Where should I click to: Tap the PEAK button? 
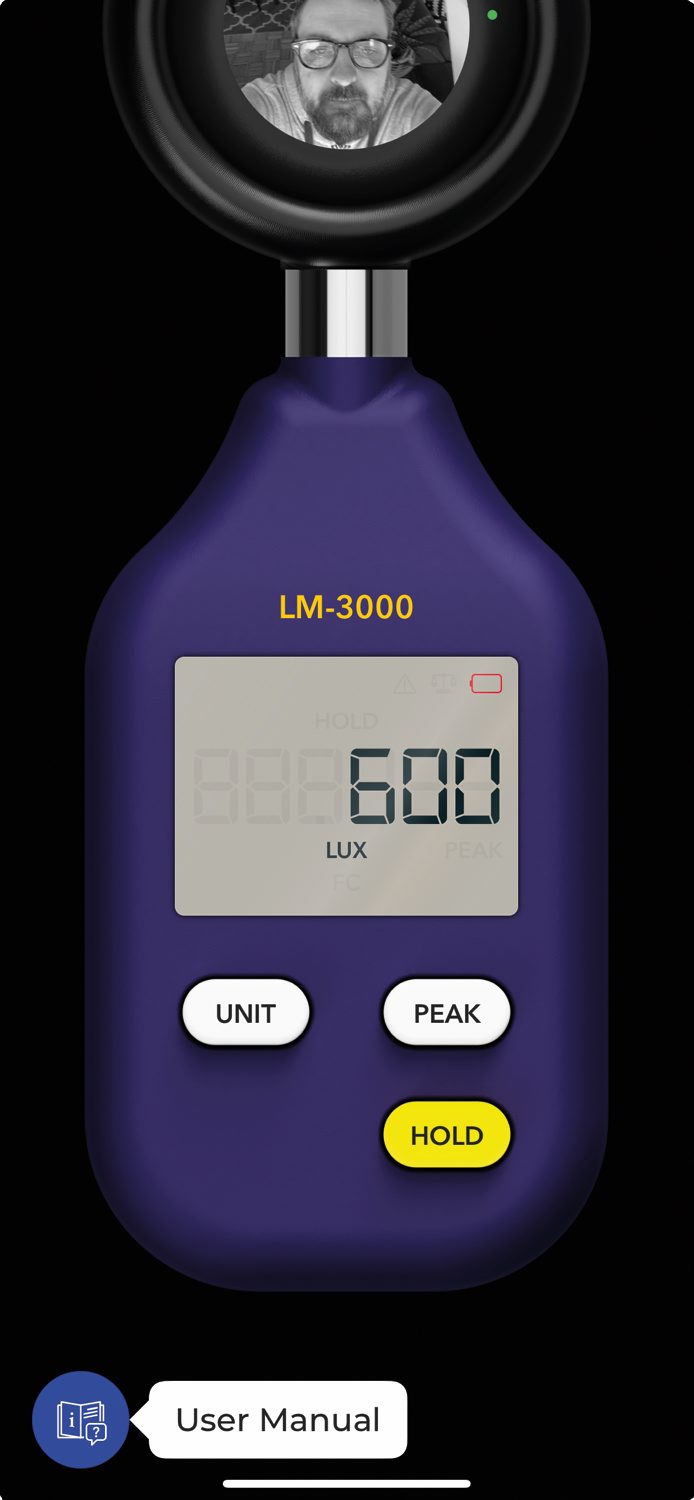pyautogui.click(x=447, y=1013)
